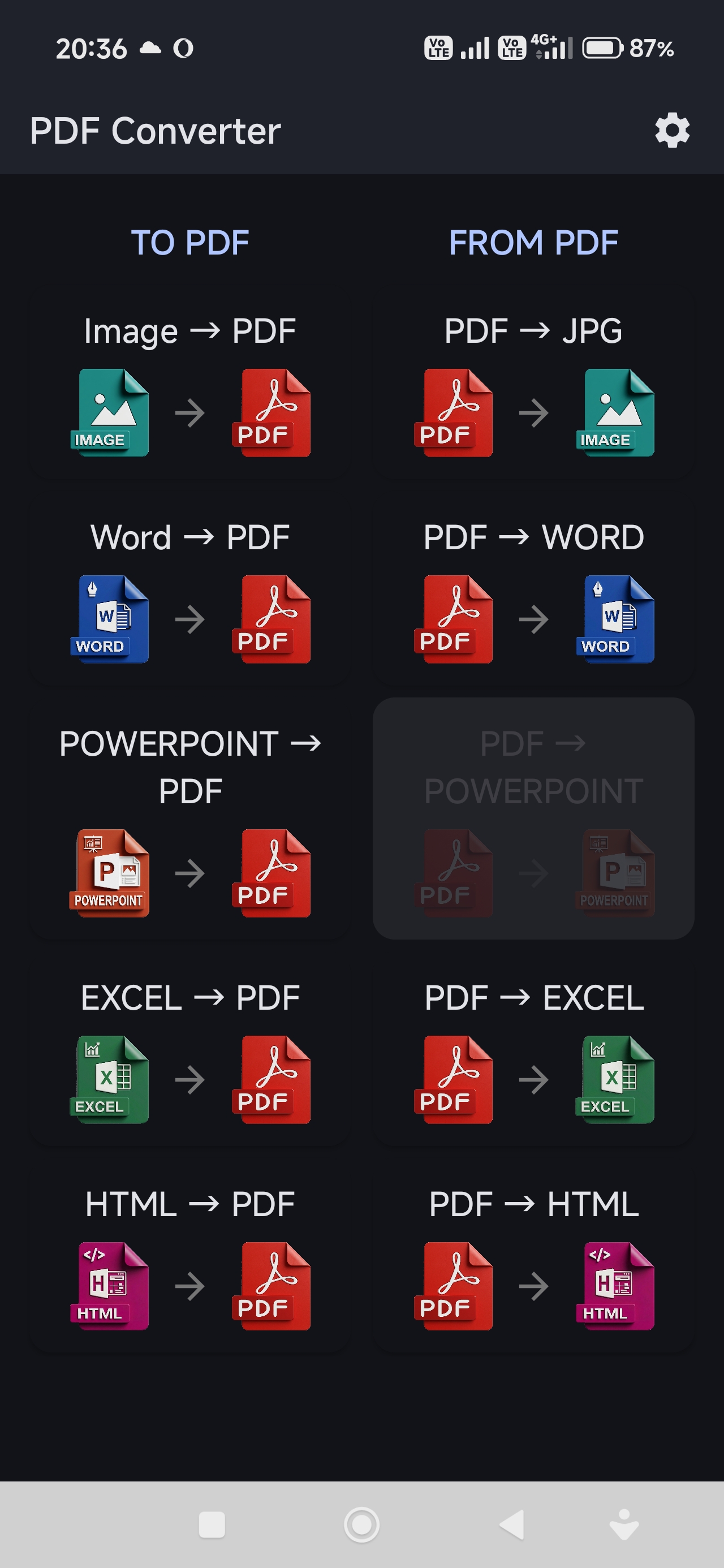Screen dimensions: 724x1568
Task: Open the PDF to EXCEL converter
Action: point(533,1050)
